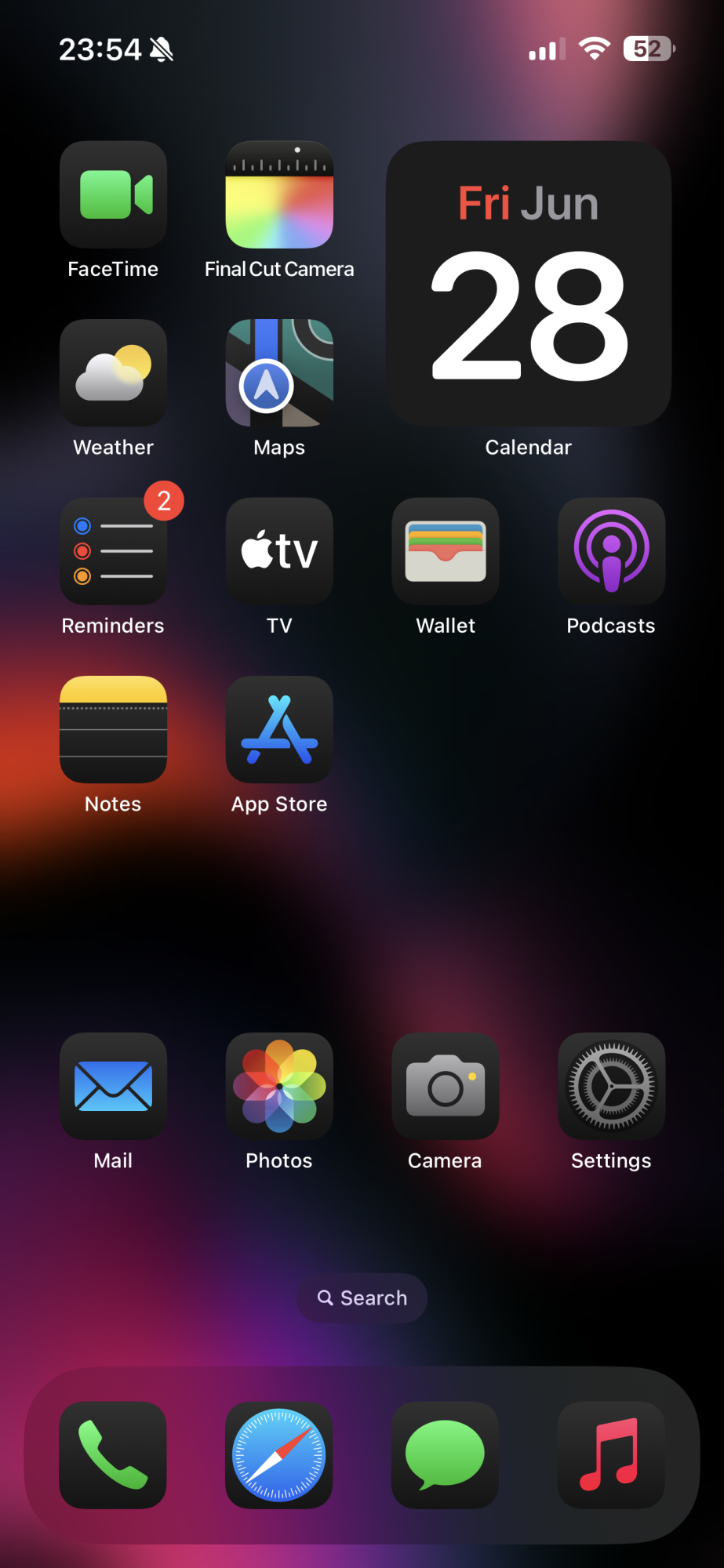
Task: Open Maps
Action: point(279,373)
